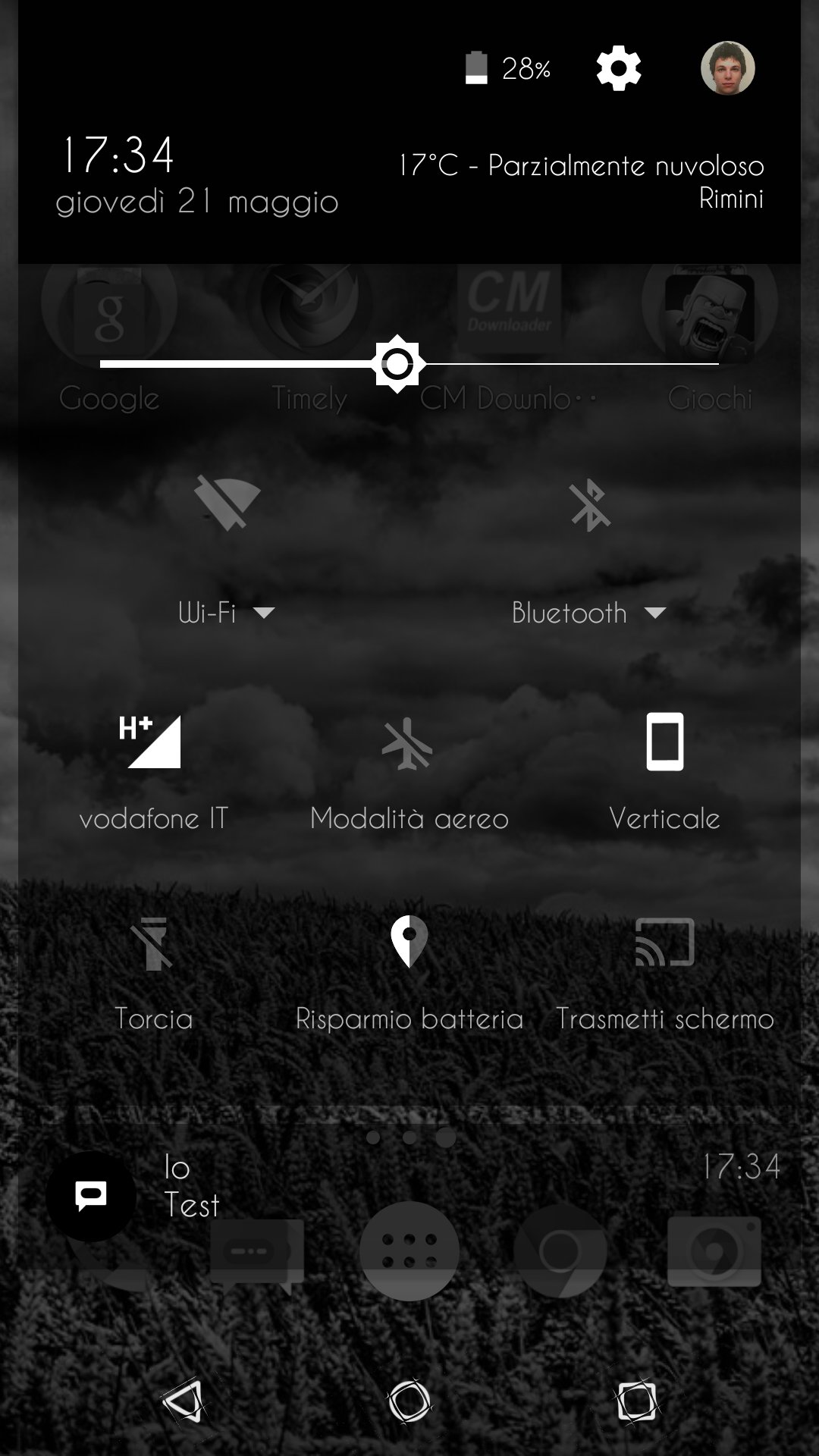Expand the Wi-Fi dropdown label

pos(227,612)
